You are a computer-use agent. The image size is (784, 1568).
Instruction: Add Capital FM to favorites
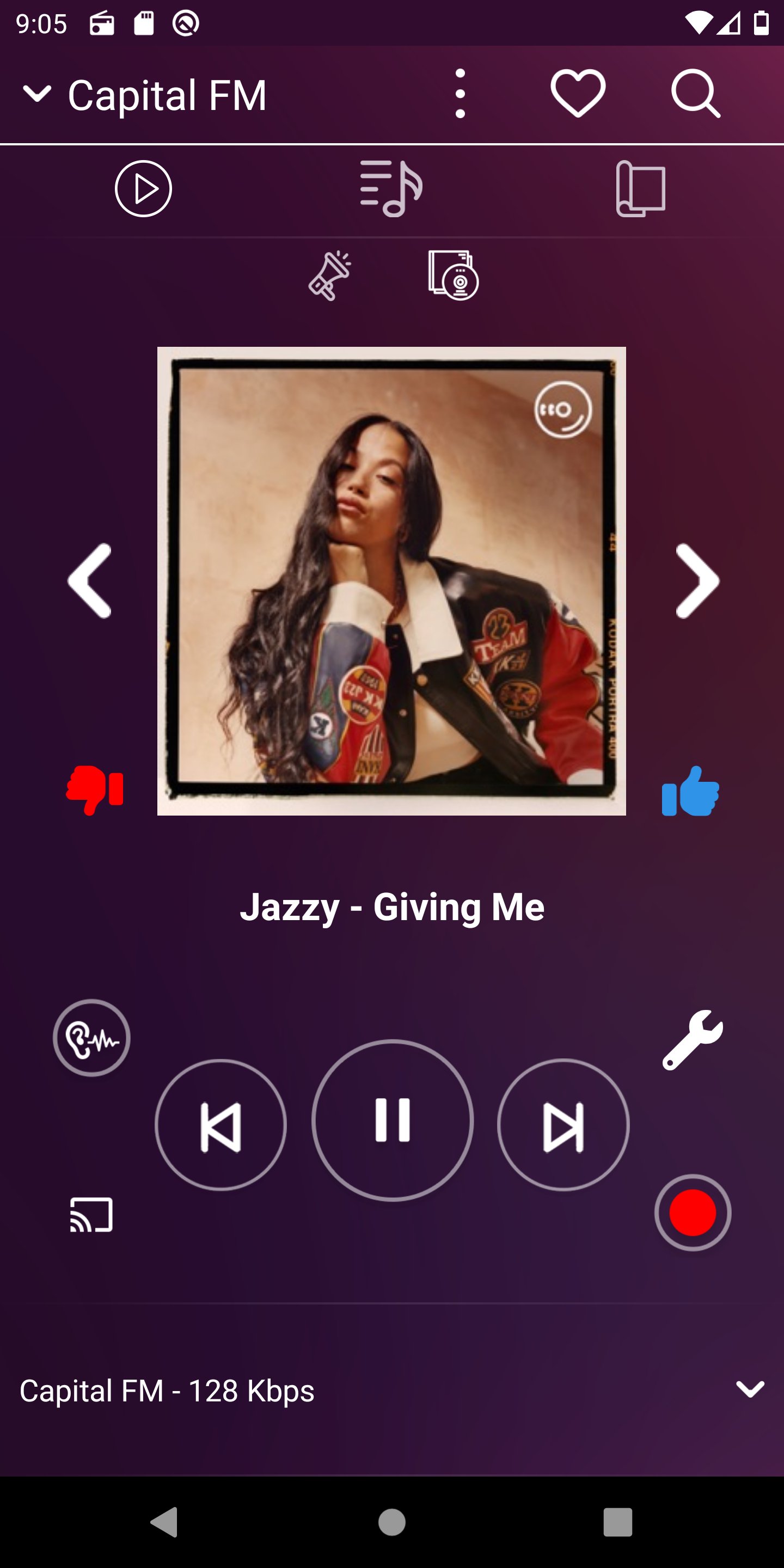[578, 93]
